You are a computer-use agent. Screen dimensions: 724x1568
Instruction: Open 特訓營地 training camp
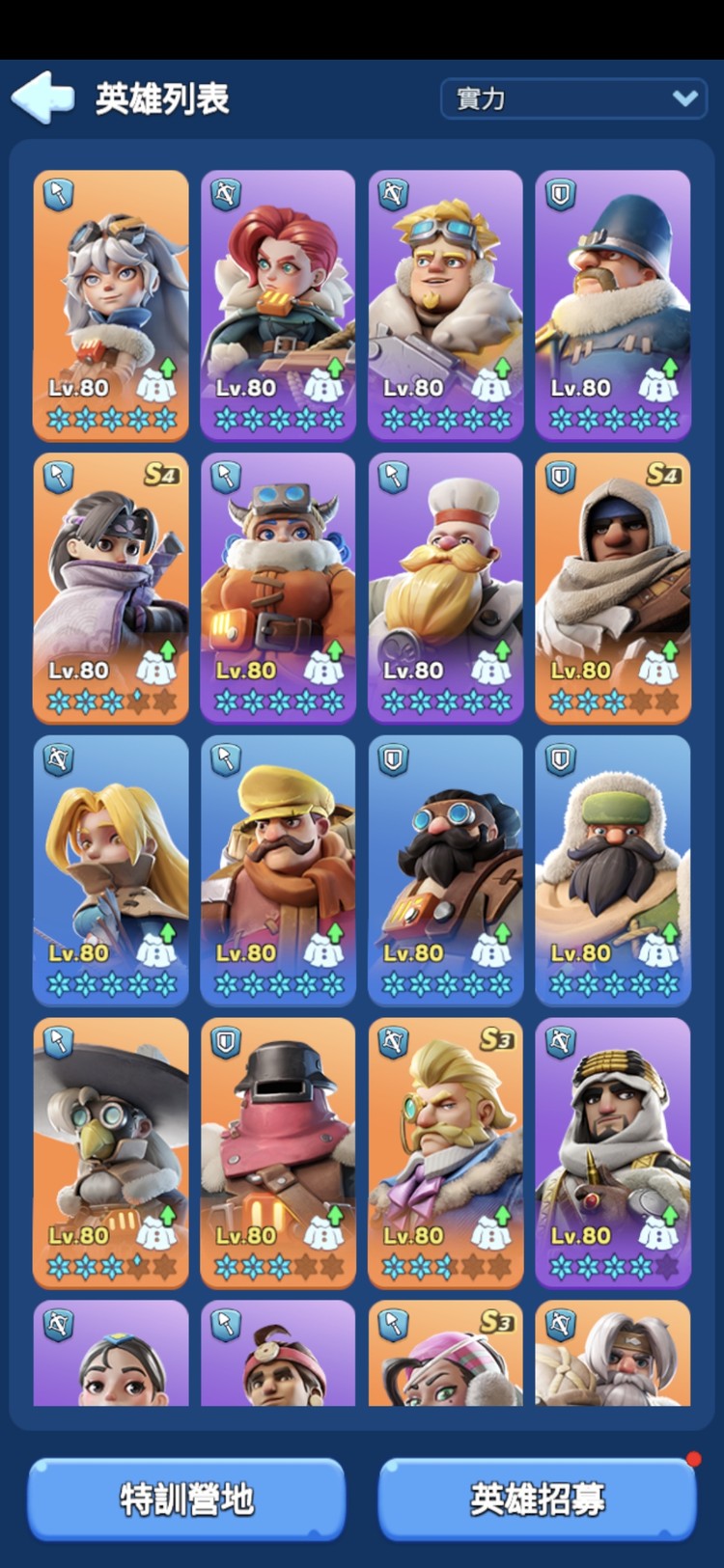pyautogui.click(x=186, y=1498)
